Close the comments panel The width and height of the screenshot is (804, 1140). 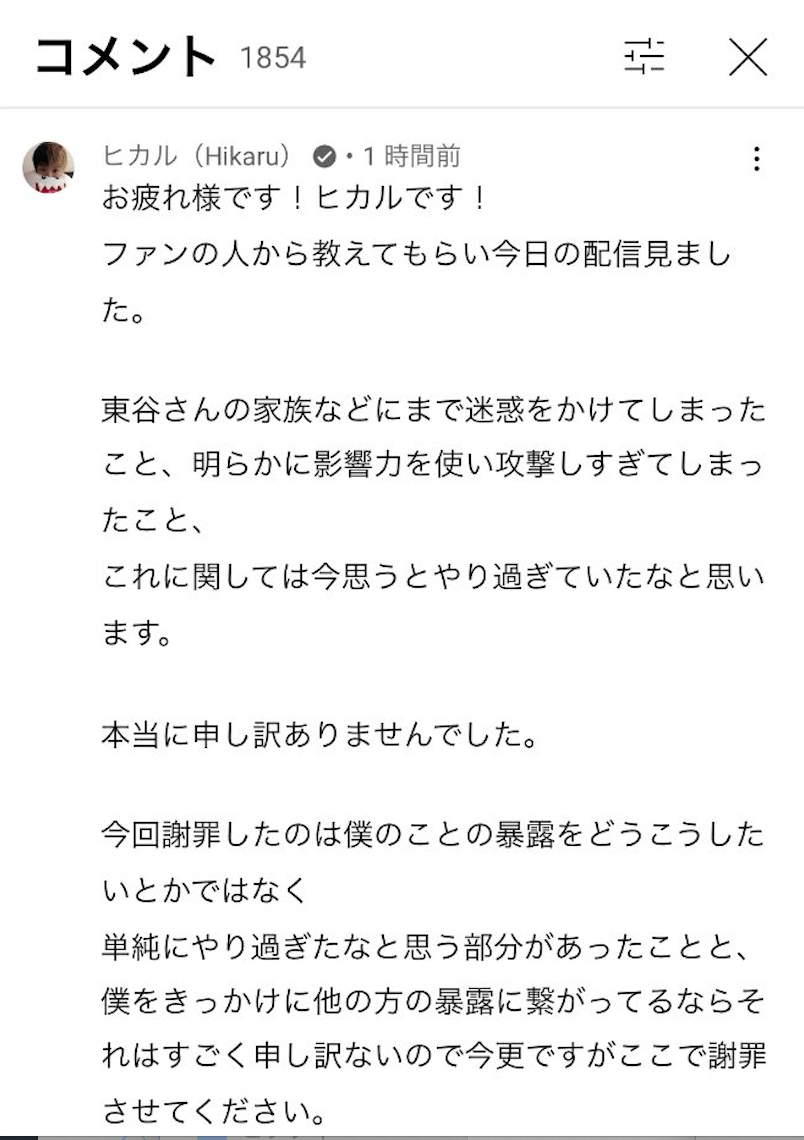click(747, 57)
